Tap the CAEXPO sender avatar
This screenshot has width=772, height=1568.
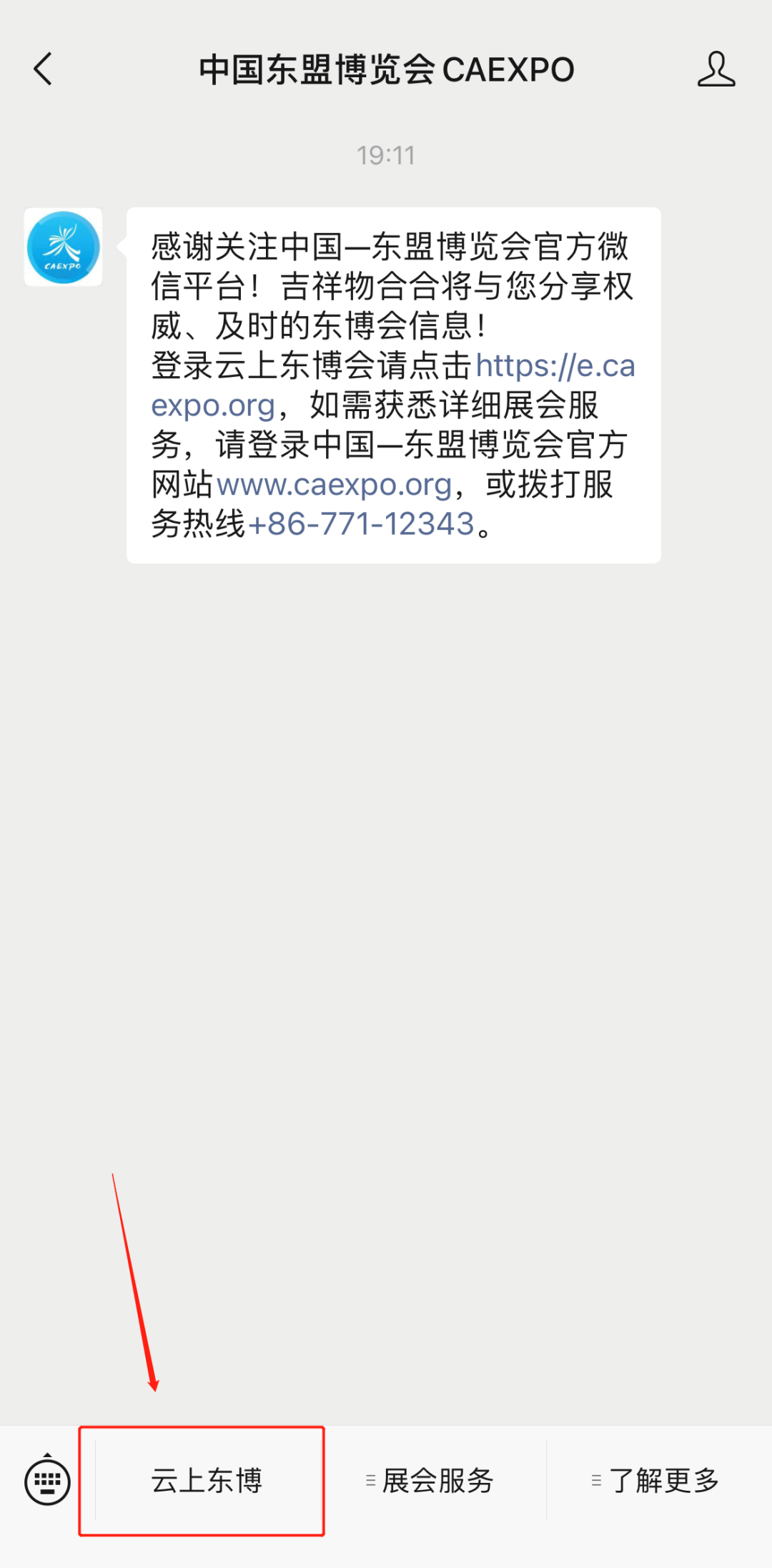[63, 247]
